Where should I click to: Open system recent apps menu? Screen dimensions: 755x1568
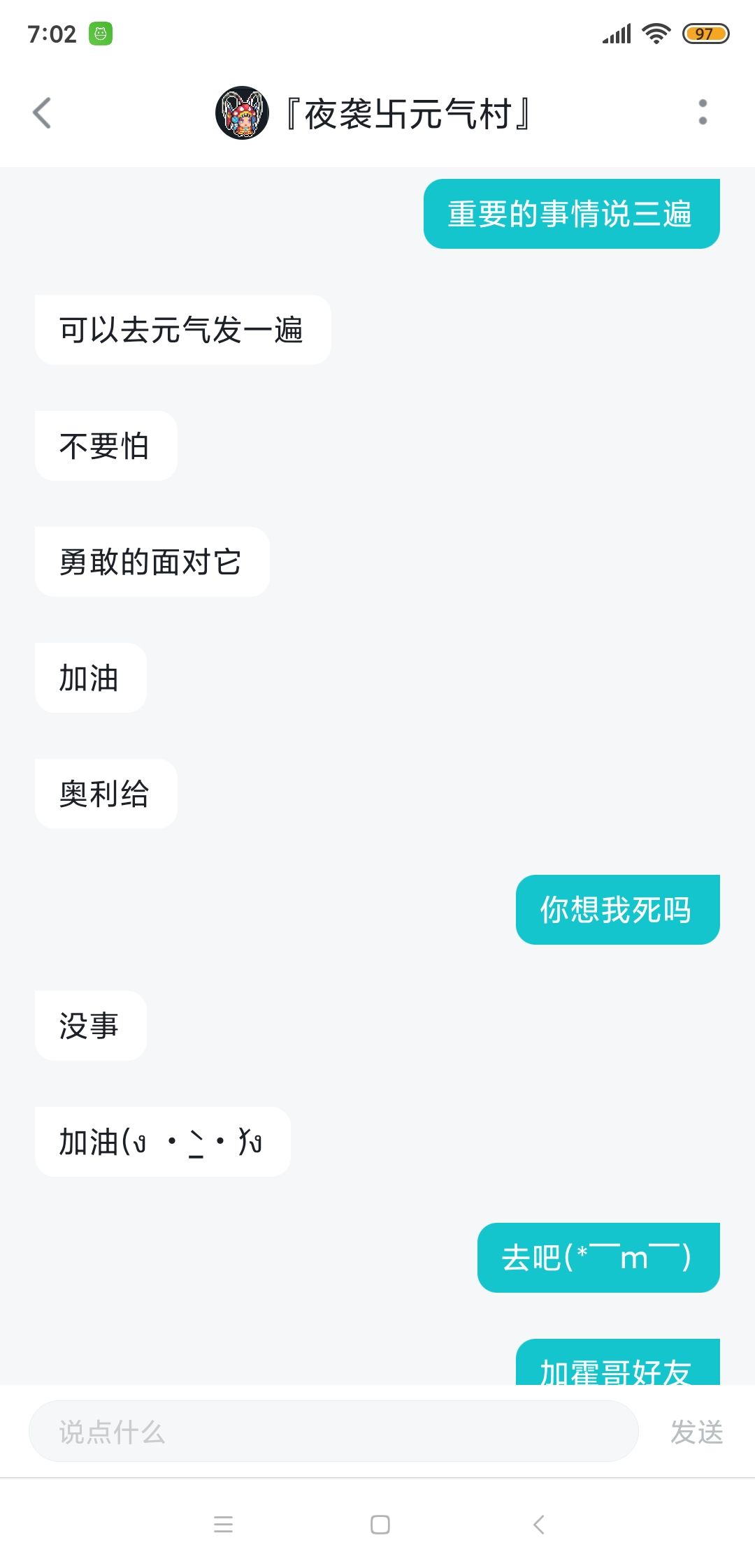[224, 1524]
